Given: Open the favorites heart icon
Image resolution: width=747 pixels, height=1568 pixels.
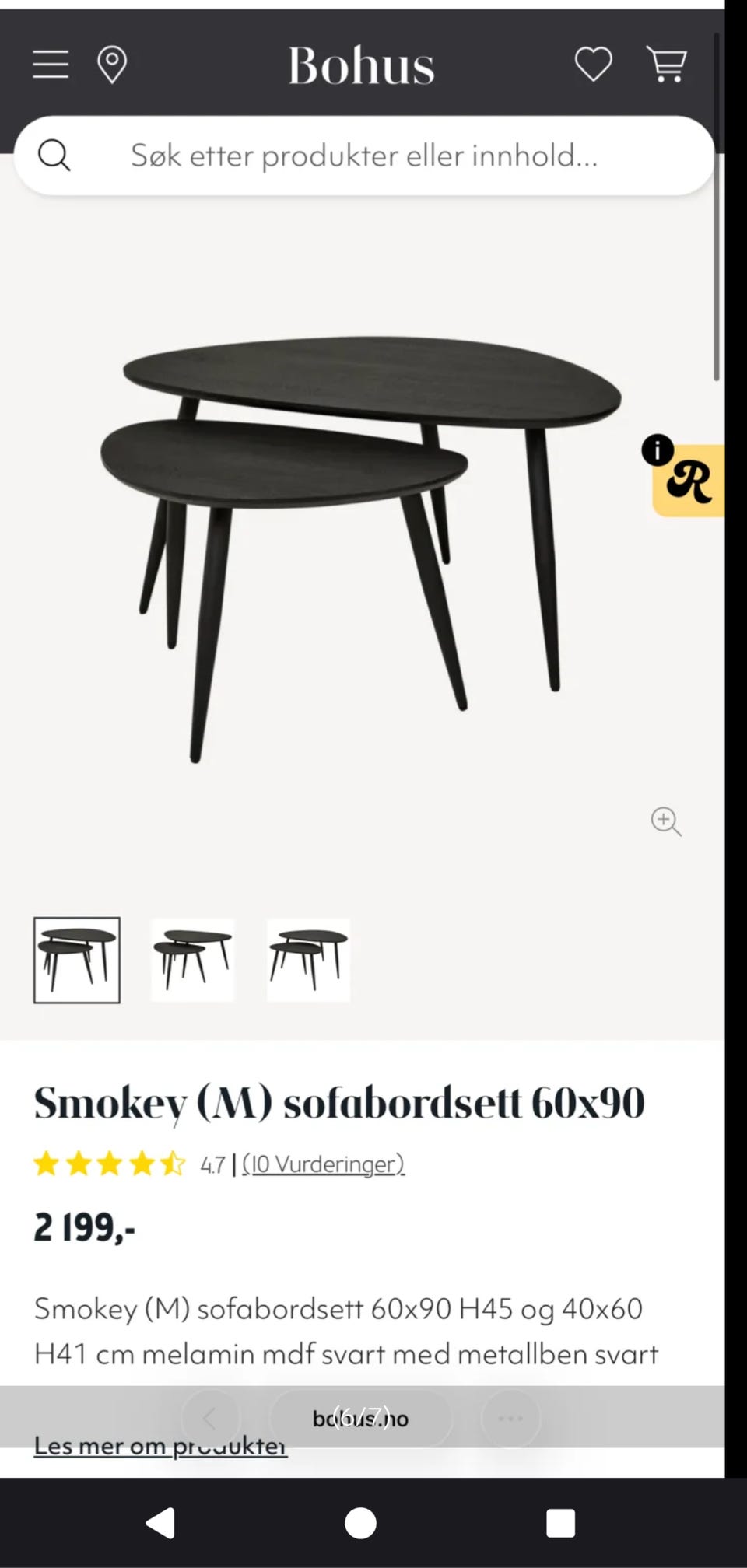Looking at the screenshot, I should (x=594, y=65).
